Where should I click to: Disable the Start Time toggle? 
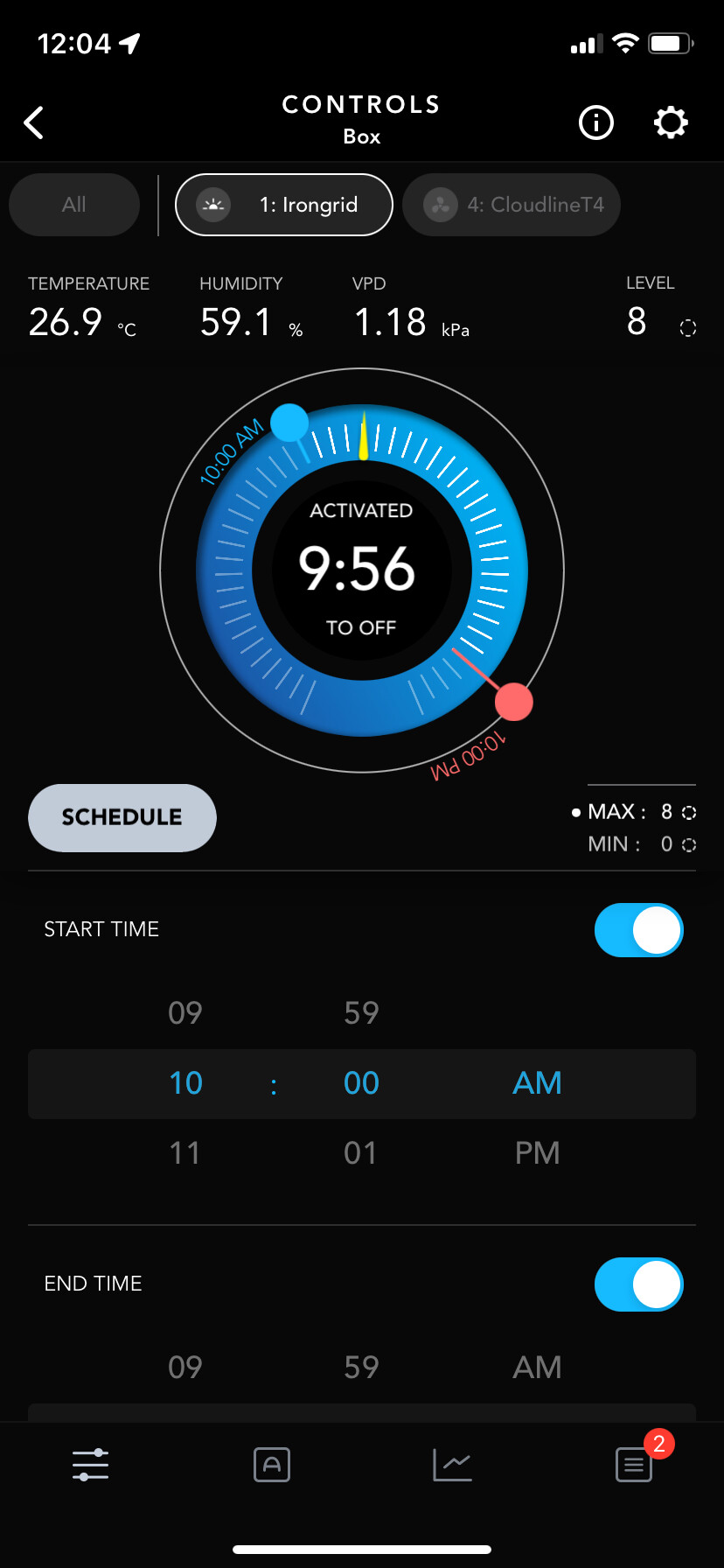pos(638,929)
